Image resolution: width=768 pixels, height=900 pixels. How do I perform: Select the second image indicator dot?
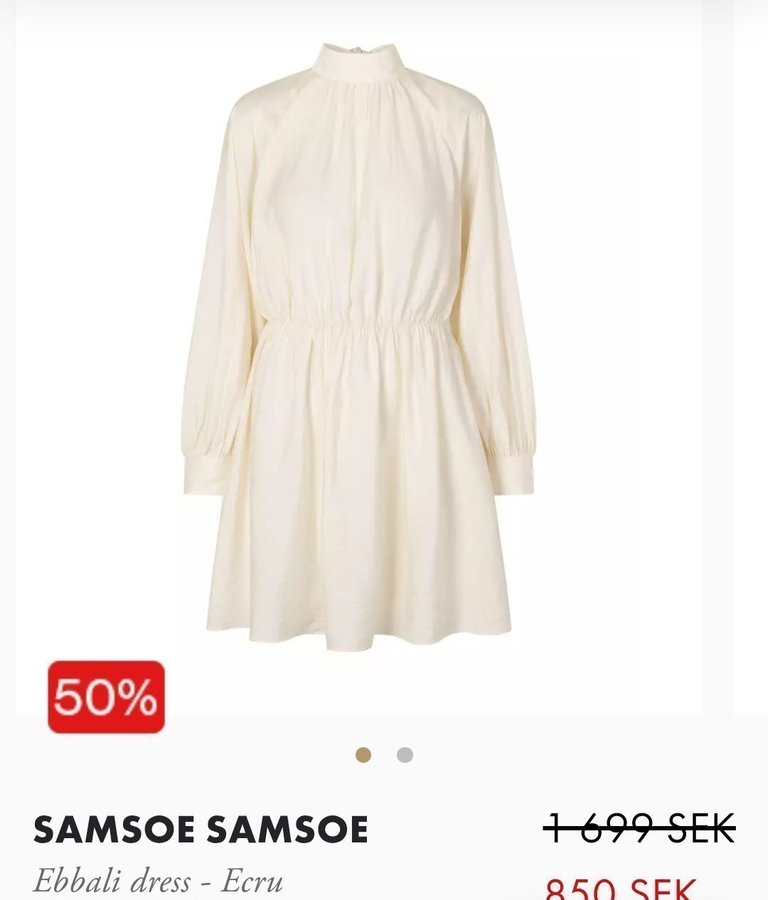[404, 755]
